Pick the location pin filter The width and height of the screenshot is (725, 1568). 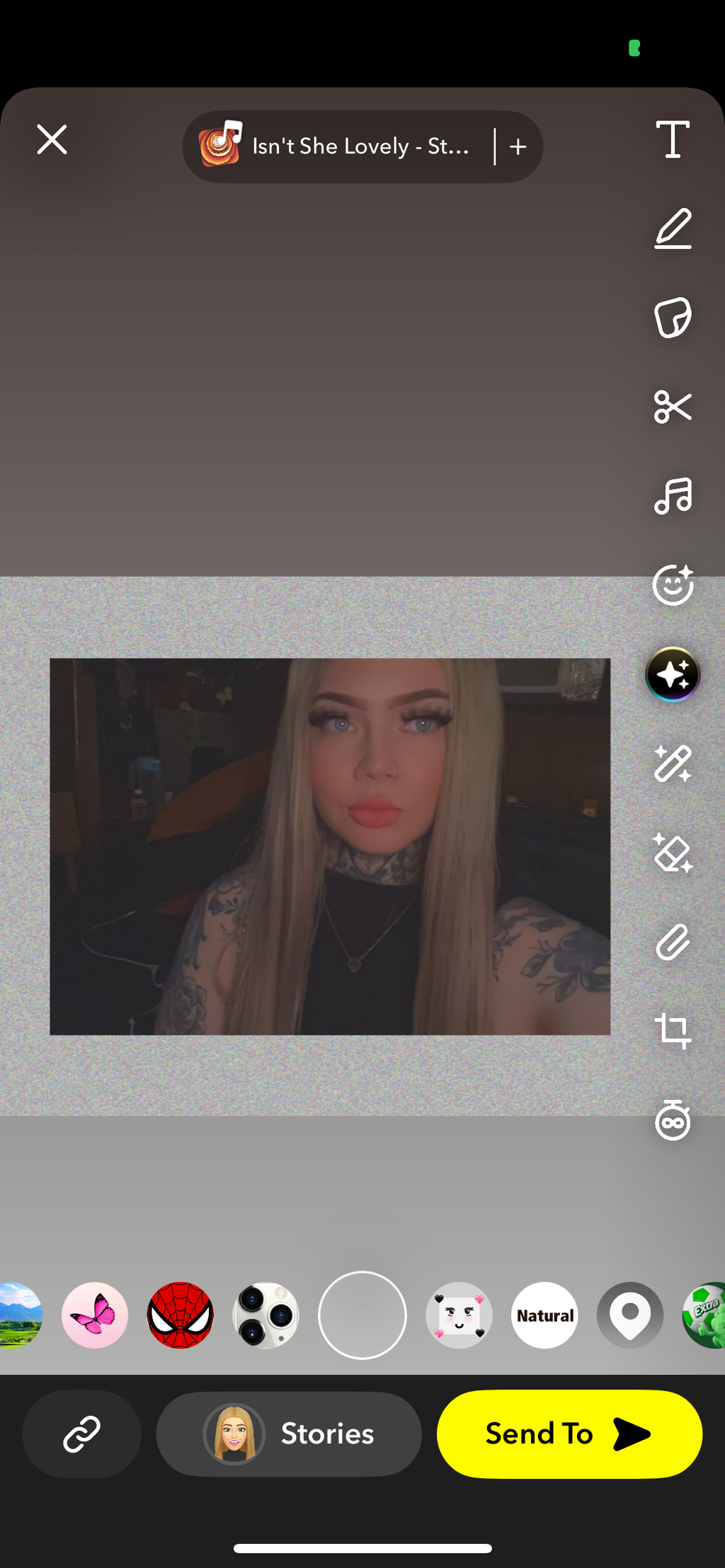630,1315
